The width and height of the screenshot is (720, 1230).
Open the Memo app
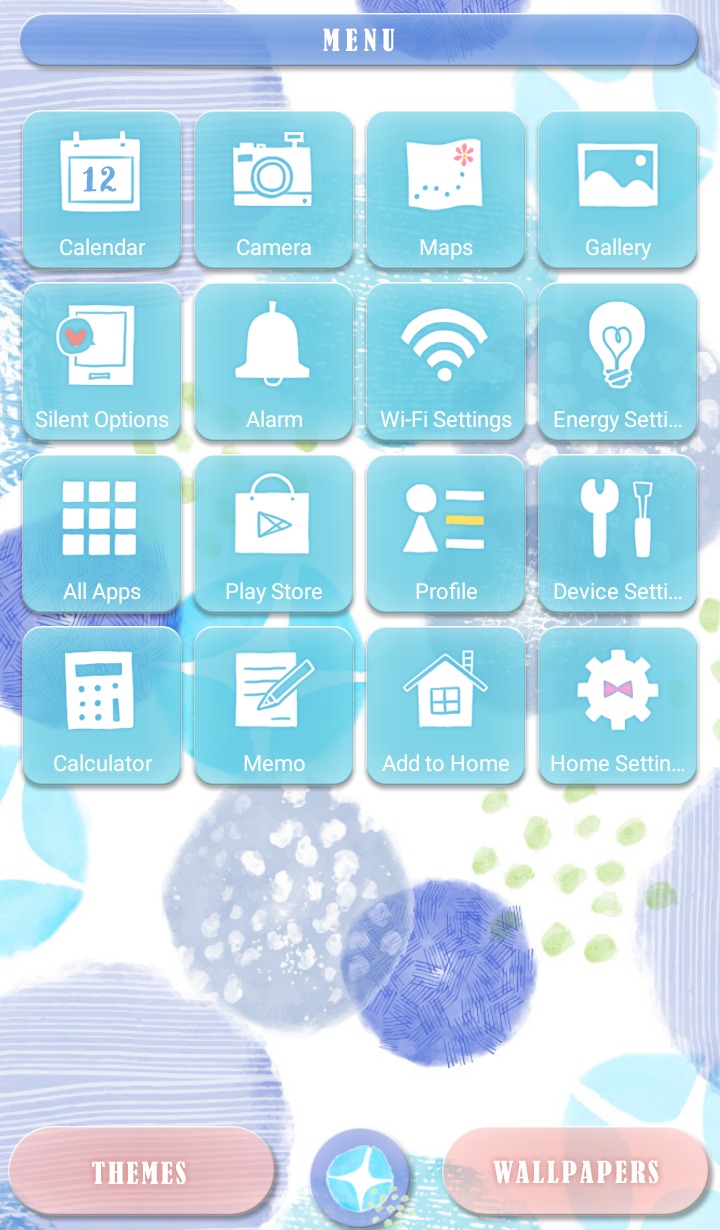[274, 706]
